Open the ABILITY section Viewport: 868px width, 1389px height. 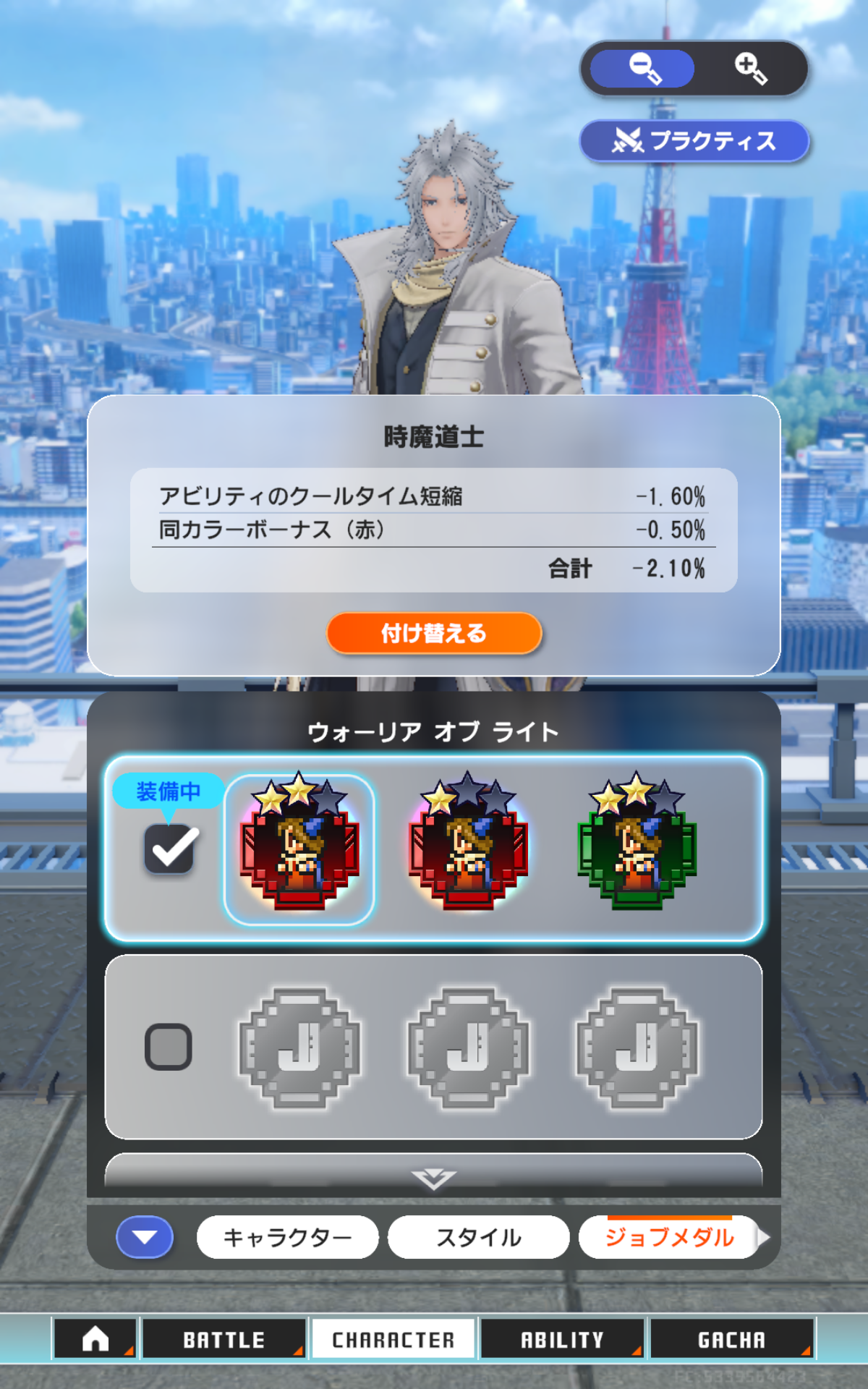[x=562, y=1340]
